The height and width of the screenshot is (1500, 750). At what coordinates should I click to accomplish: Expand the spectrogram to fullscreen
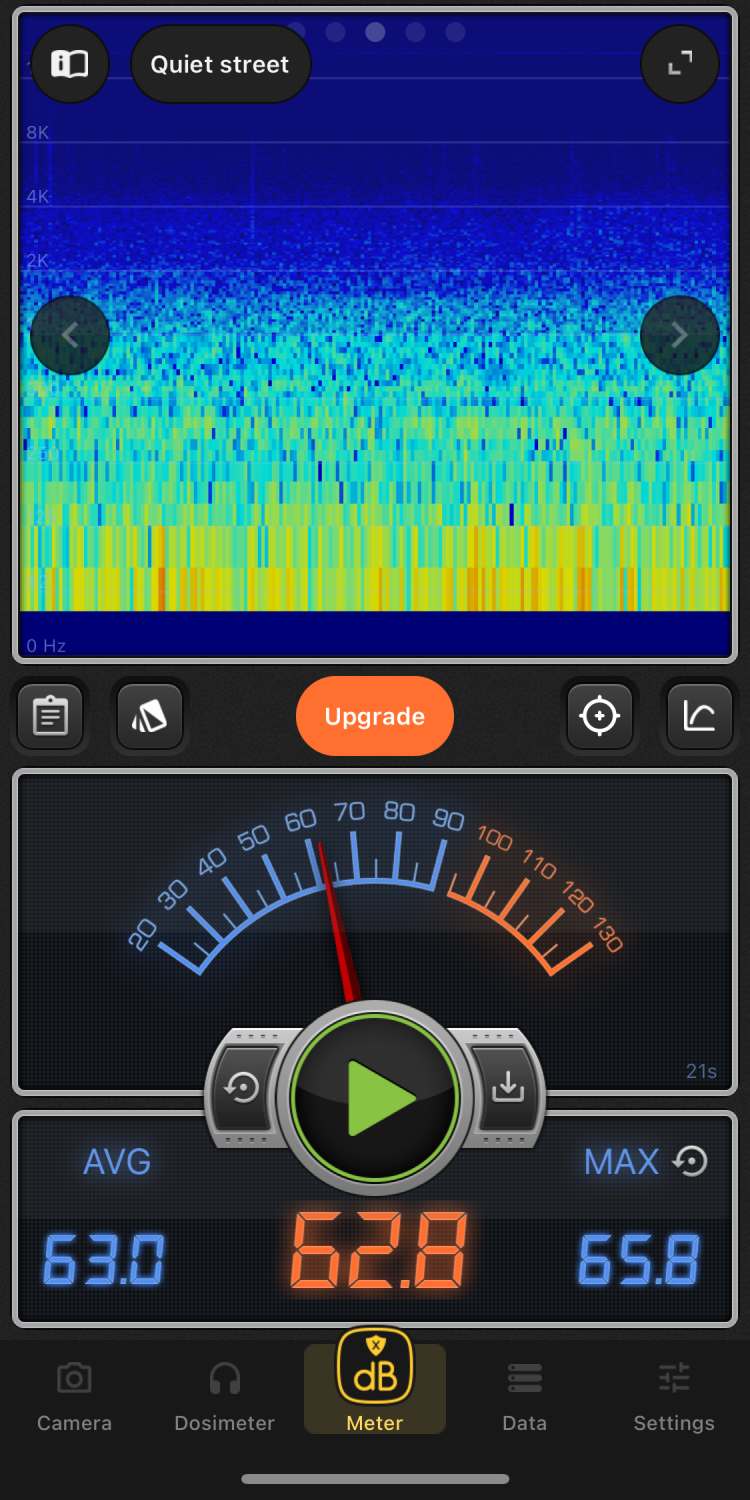click(680, 64)
